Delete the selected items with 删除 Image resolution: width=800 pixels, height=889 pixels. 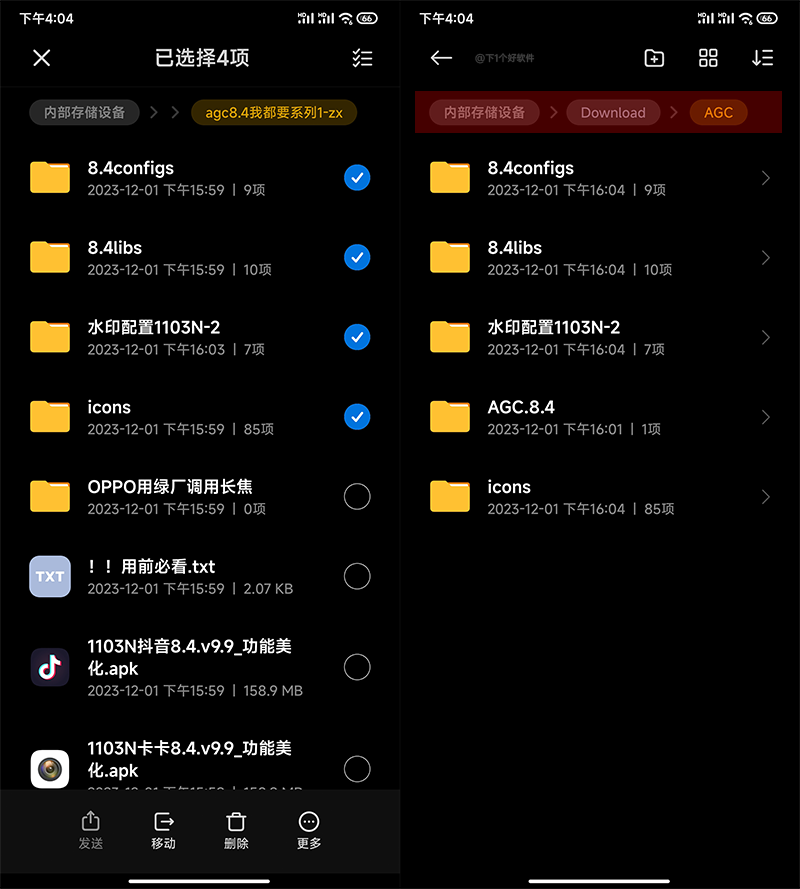[x=236, y=830]
